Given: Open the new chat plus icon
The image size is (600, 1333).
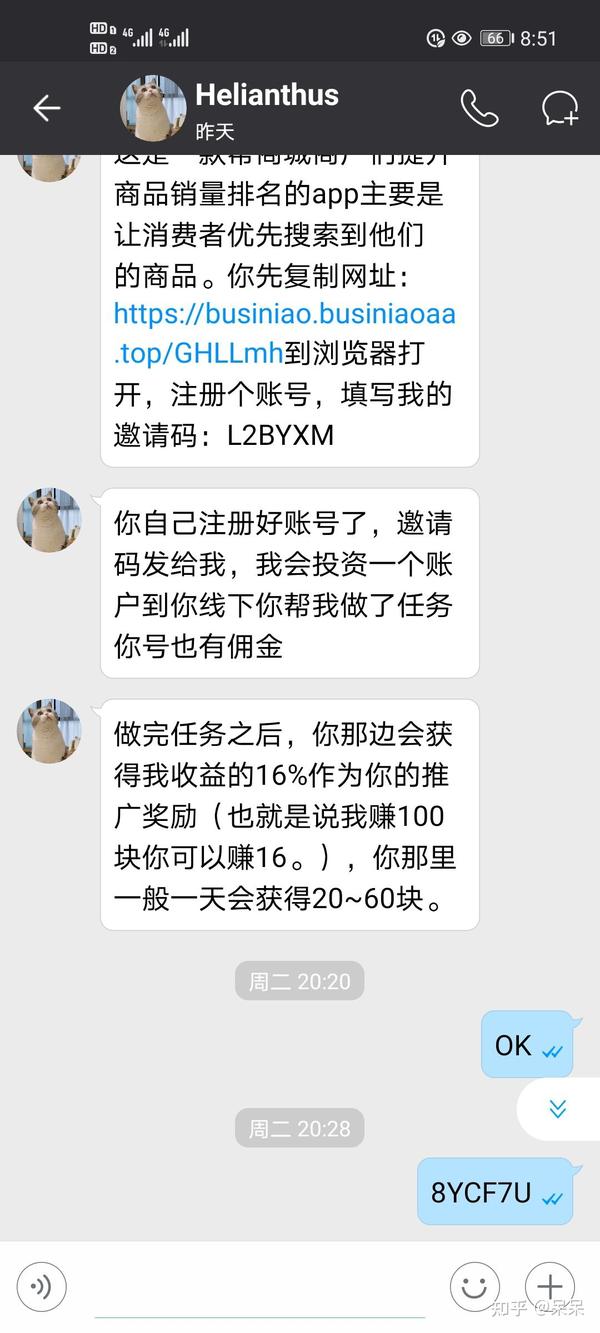Looking at the screenshot, I should (x=560, y=108).
